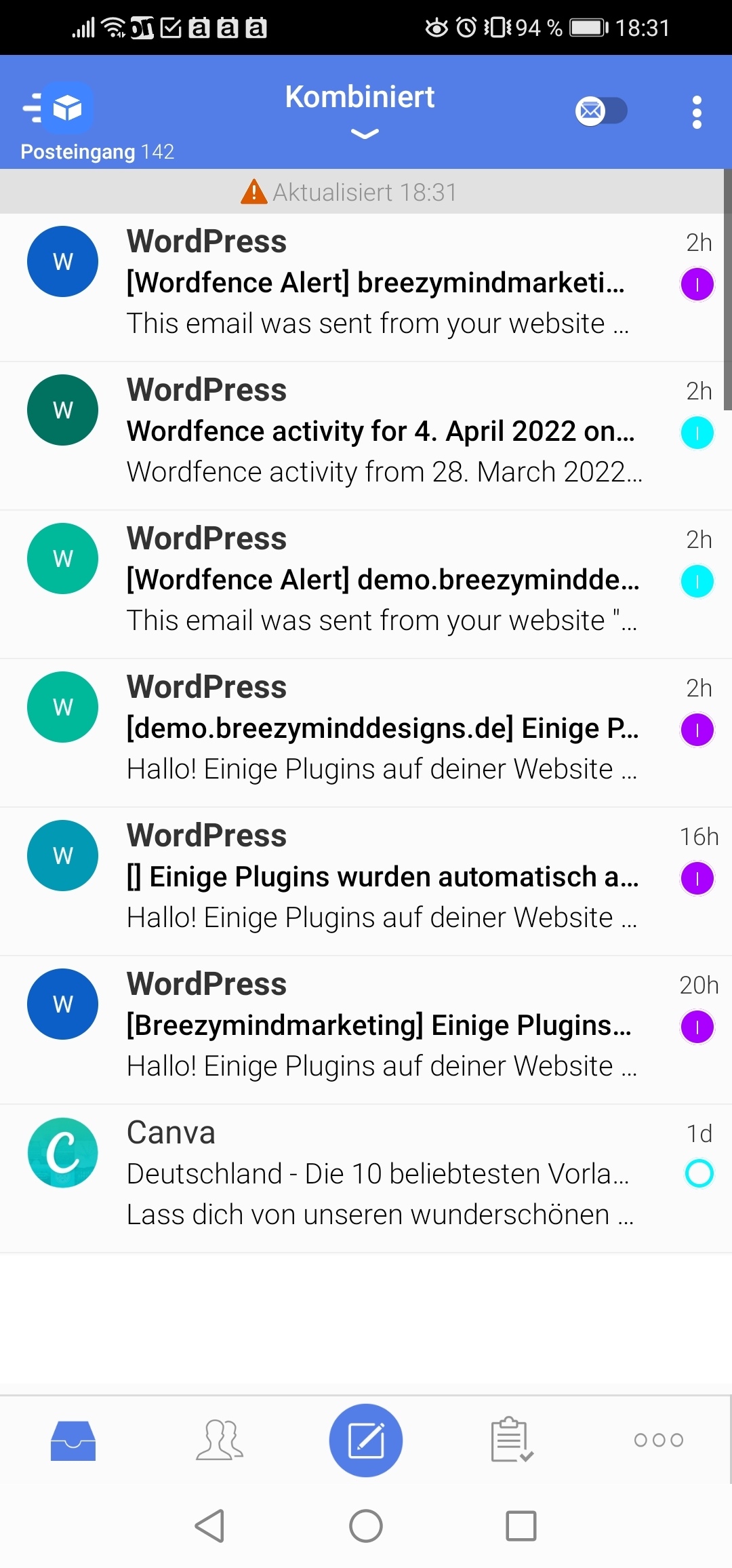Viewport: 732px width, 1568px height.
Task: Go back with system back button
Action: [x=210, y=1526]
